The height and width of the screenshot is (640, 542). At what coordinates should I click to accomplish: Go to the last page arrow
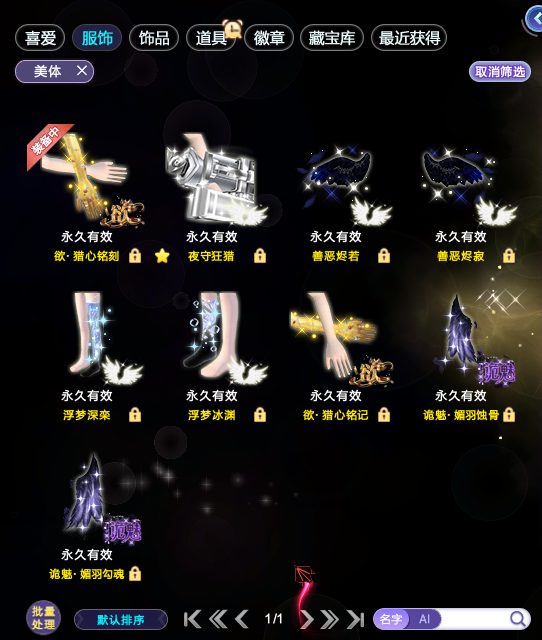tap(355, 620)
